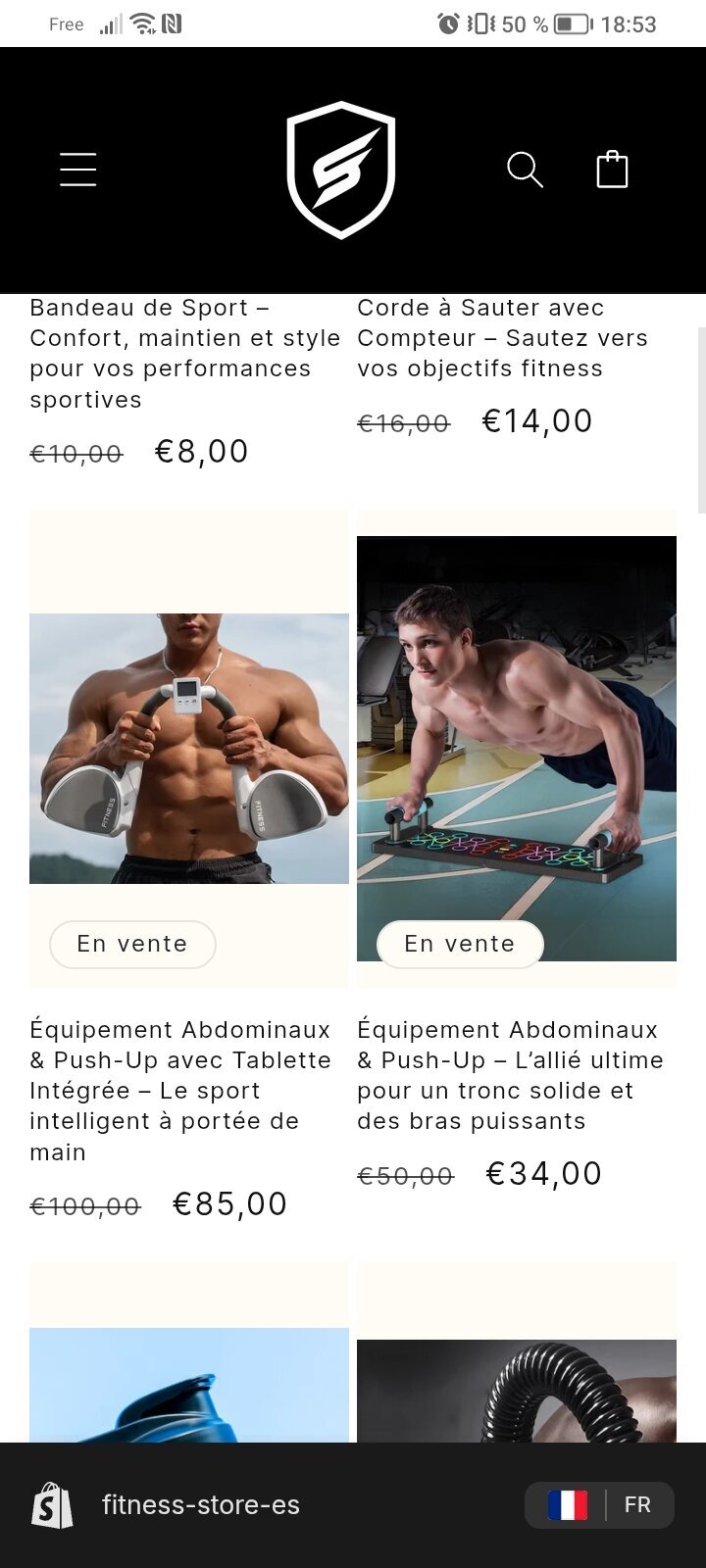Screen dimensions: 706x1568
Task: Open the black spring bar product tile
Action: [x=516, y=1390]
